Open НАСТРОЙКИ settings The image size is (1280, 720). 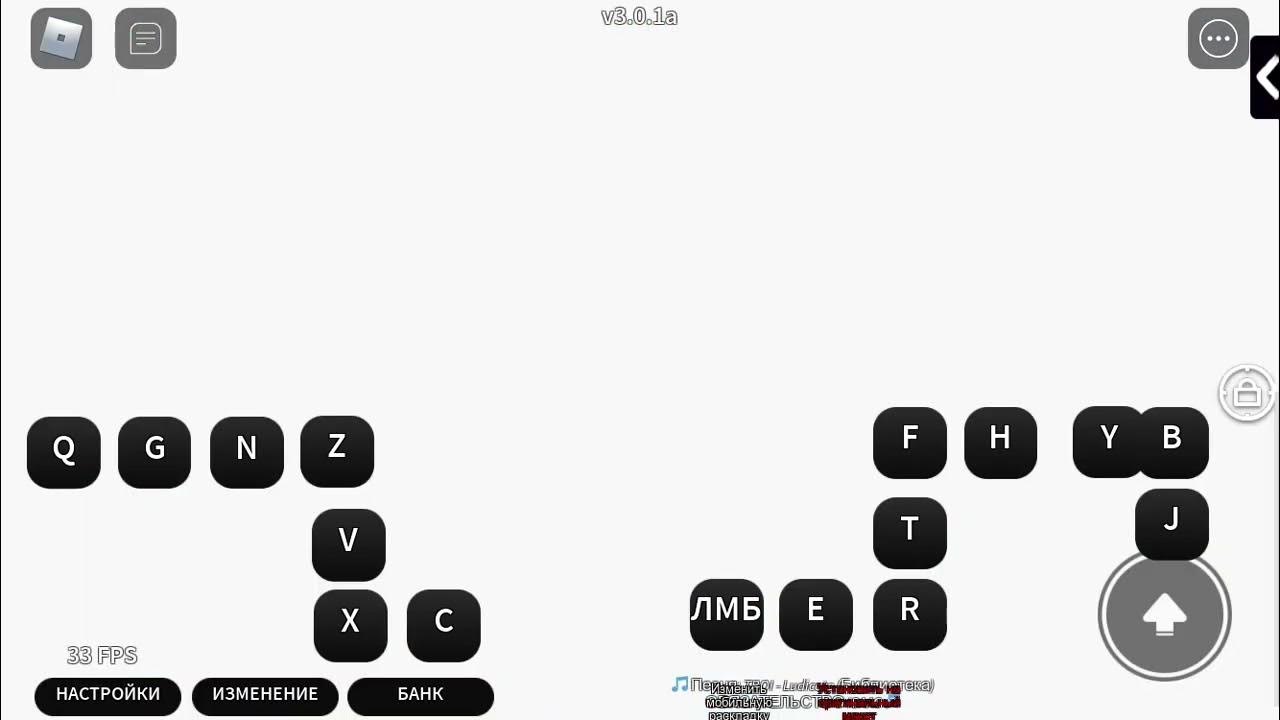(x=108, y=696)
